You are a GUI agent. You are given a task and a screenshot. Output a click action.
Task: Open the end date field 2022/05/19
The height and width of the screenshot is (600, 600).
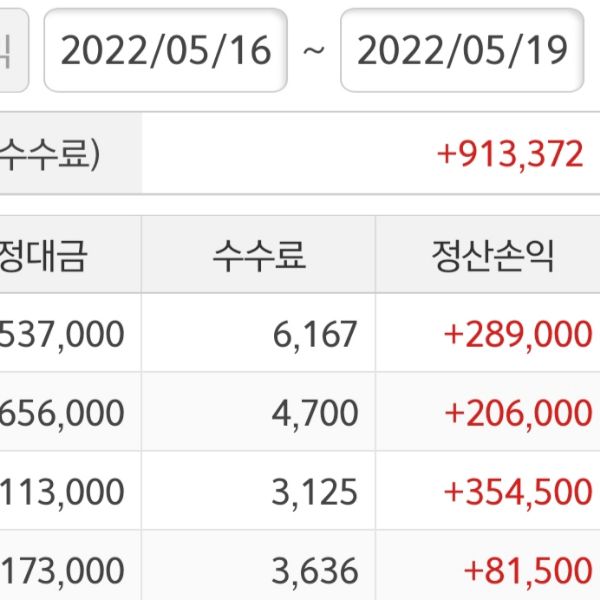click(462, 50)
